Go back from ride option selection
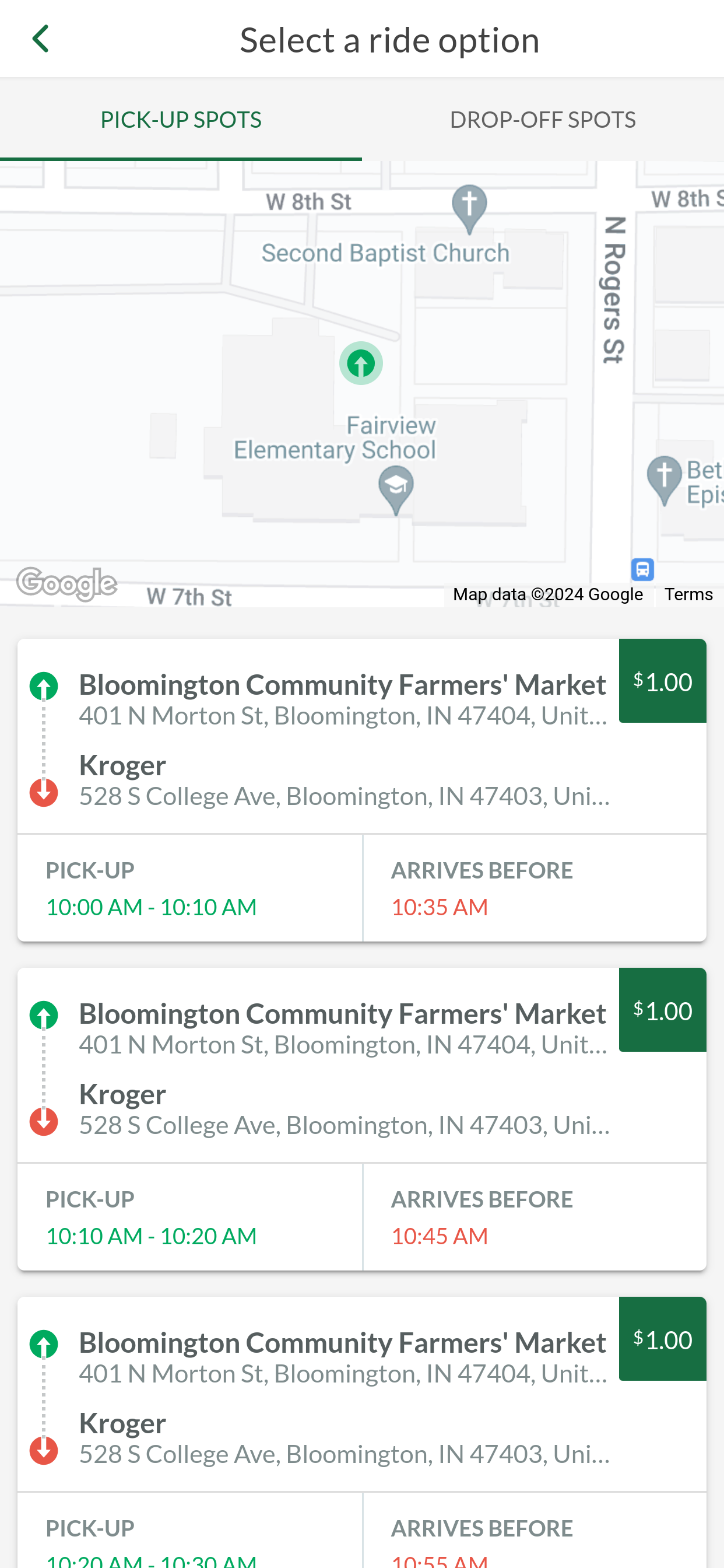This screenshot has width=724, height=1568. pyautogui.click(x=40, y=39)
